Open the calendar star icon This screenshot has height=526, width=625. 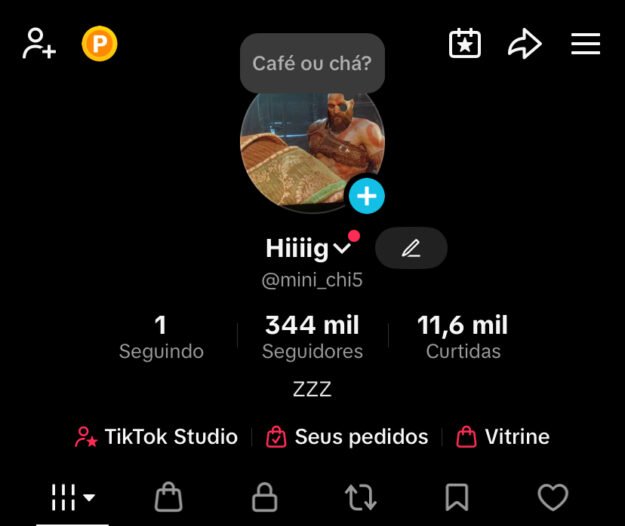tap(465, 44)
